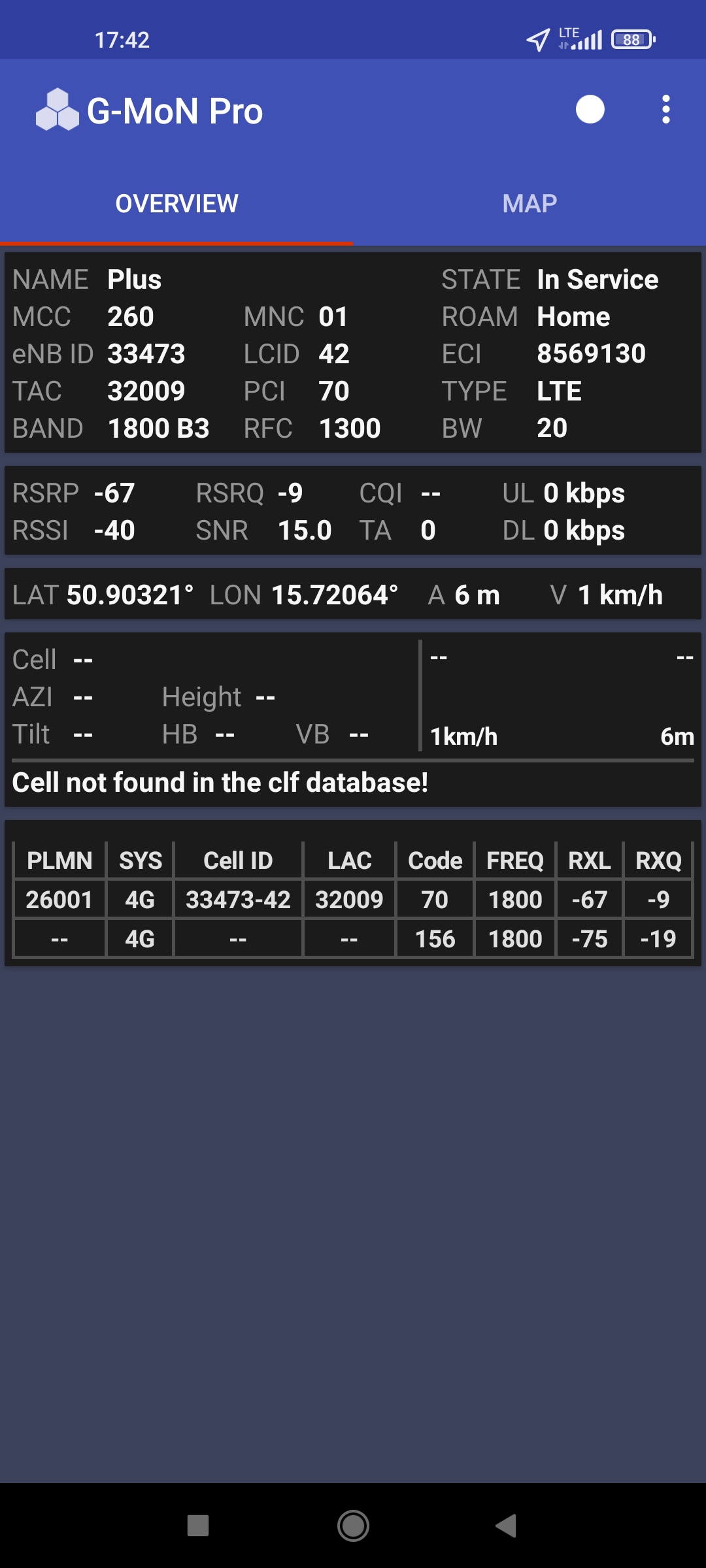The image size is (706, 1568).
Task: Switch to the MAP tab
Action: point(529,204)
